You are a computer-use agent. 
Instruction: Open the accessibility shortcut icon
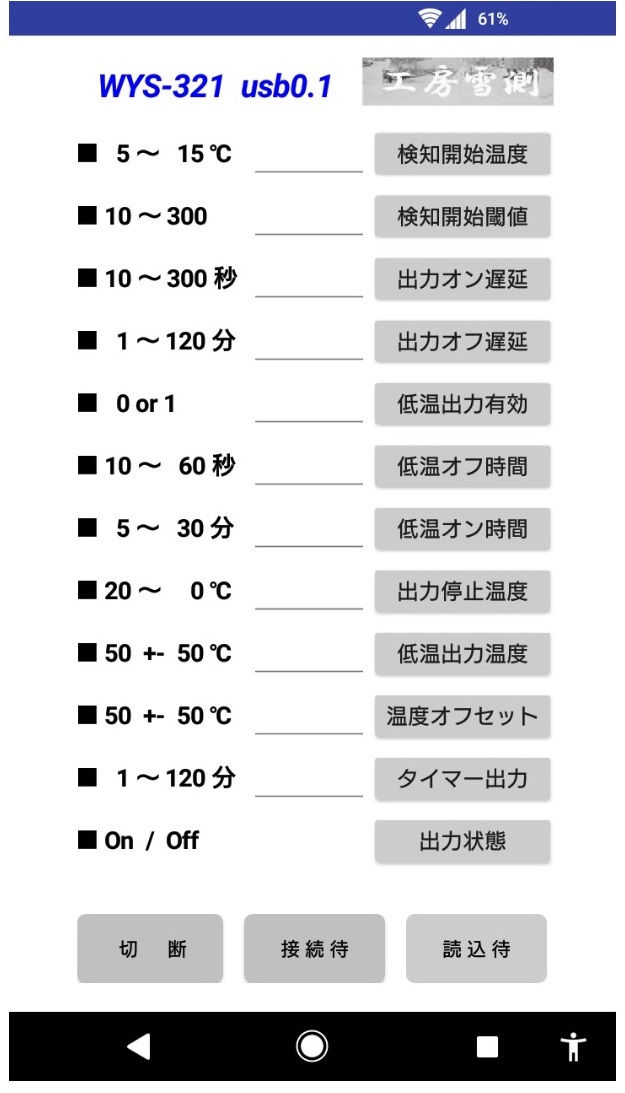coord(573,1046)
